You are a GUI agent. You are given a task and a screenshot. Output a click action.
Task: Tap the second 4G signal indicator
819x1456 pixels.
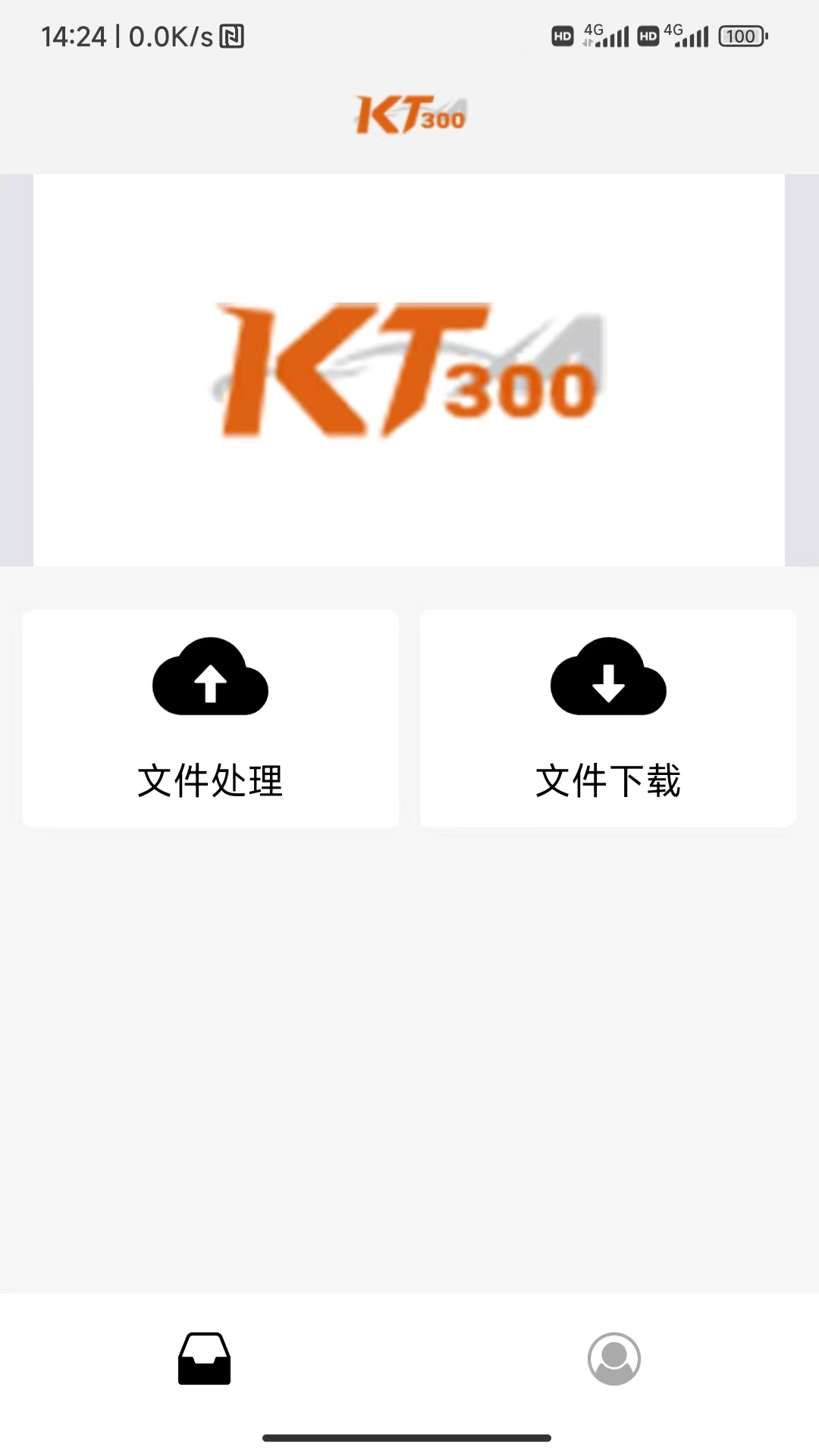[692, 34]
